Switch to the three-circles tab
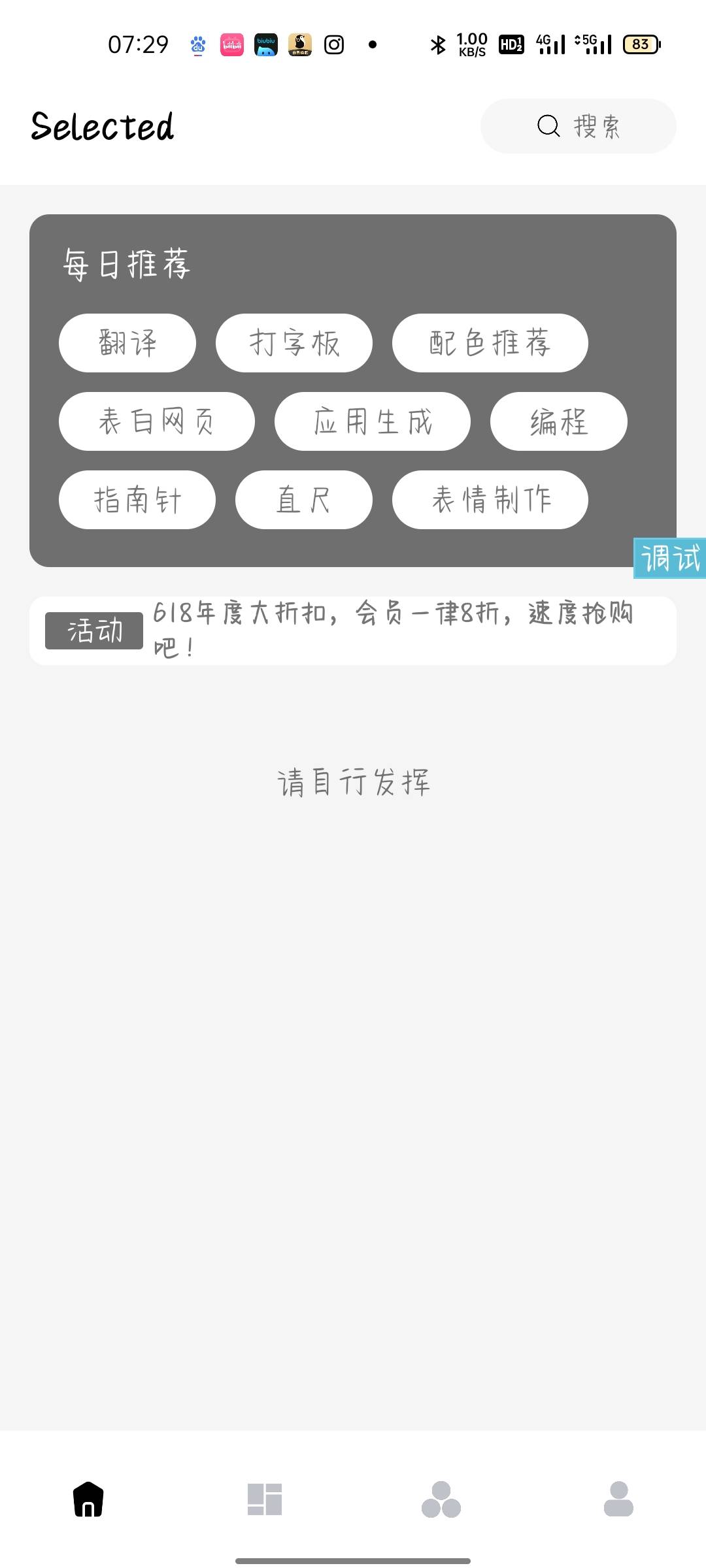706x1568 pixels. coord(441,1499)
